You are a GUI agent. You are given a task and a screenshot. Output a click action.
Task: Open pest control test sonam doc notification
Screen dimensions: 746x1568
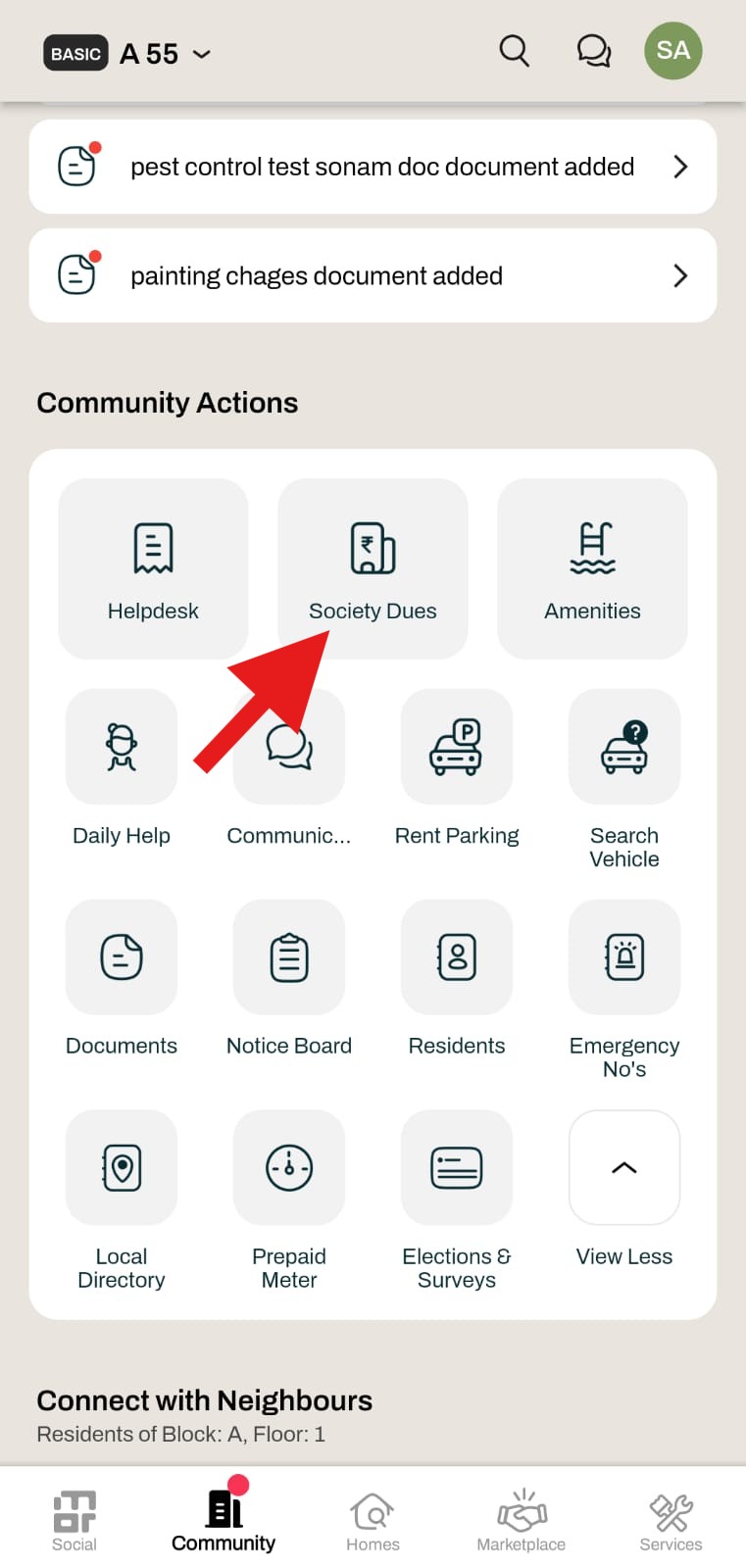pyautogui.click(x=373, y=167)
